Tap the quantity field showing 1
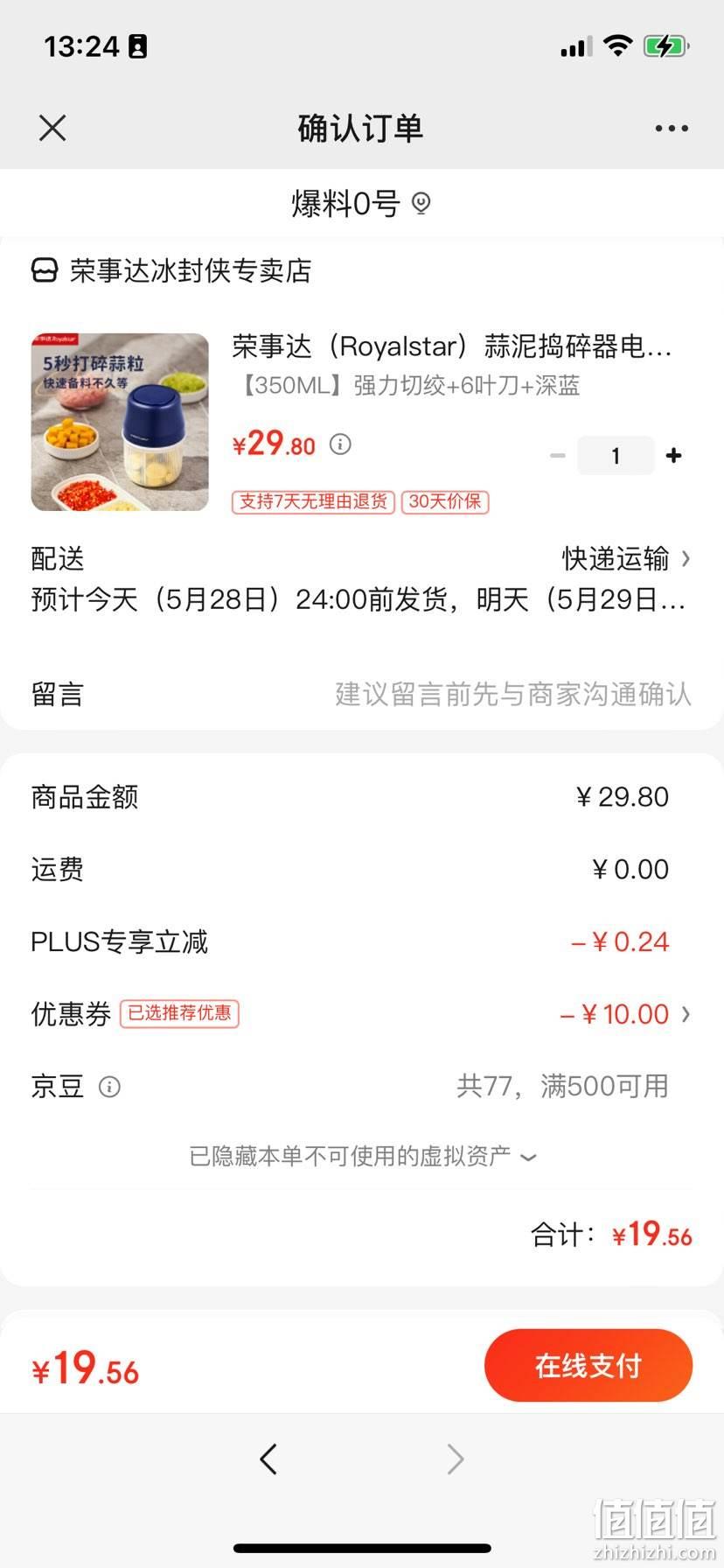724x1568 pixels. click(616, 455)
